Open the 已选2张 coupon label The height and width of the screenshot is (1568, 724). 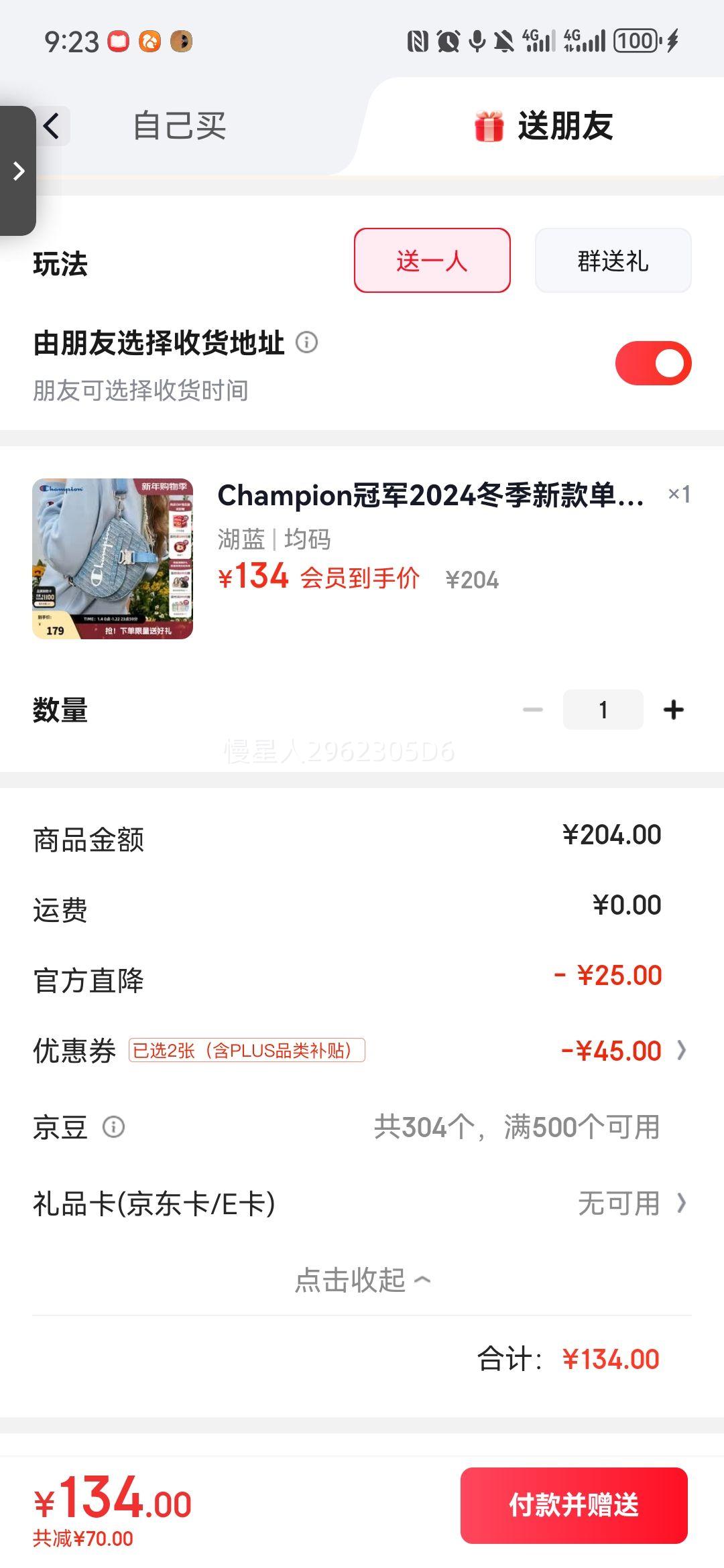(x=247, y=1051)
